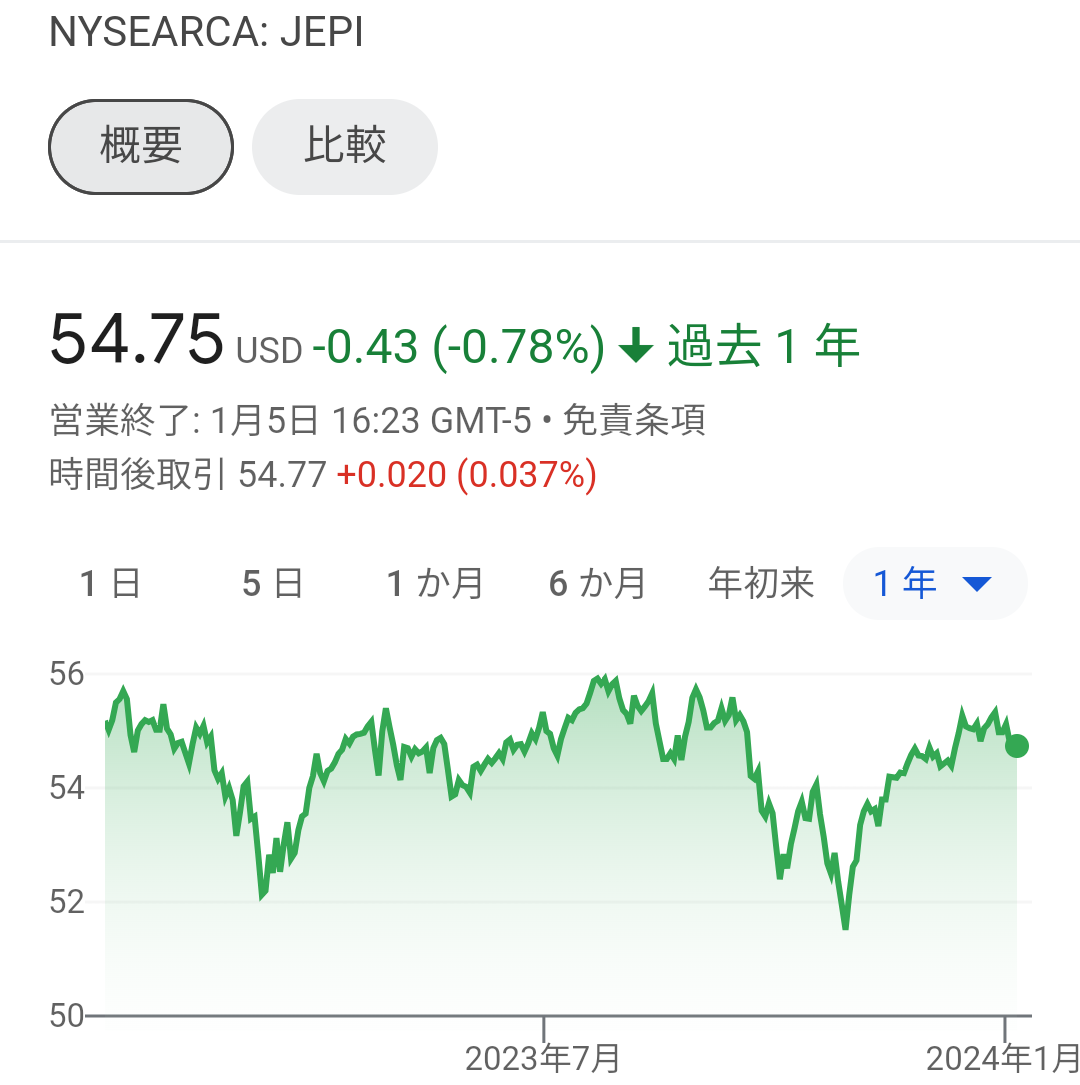The width and height of the screenshot is (1080, 1085).
Task: Show the 1 日 chart range
Action: 111,583
